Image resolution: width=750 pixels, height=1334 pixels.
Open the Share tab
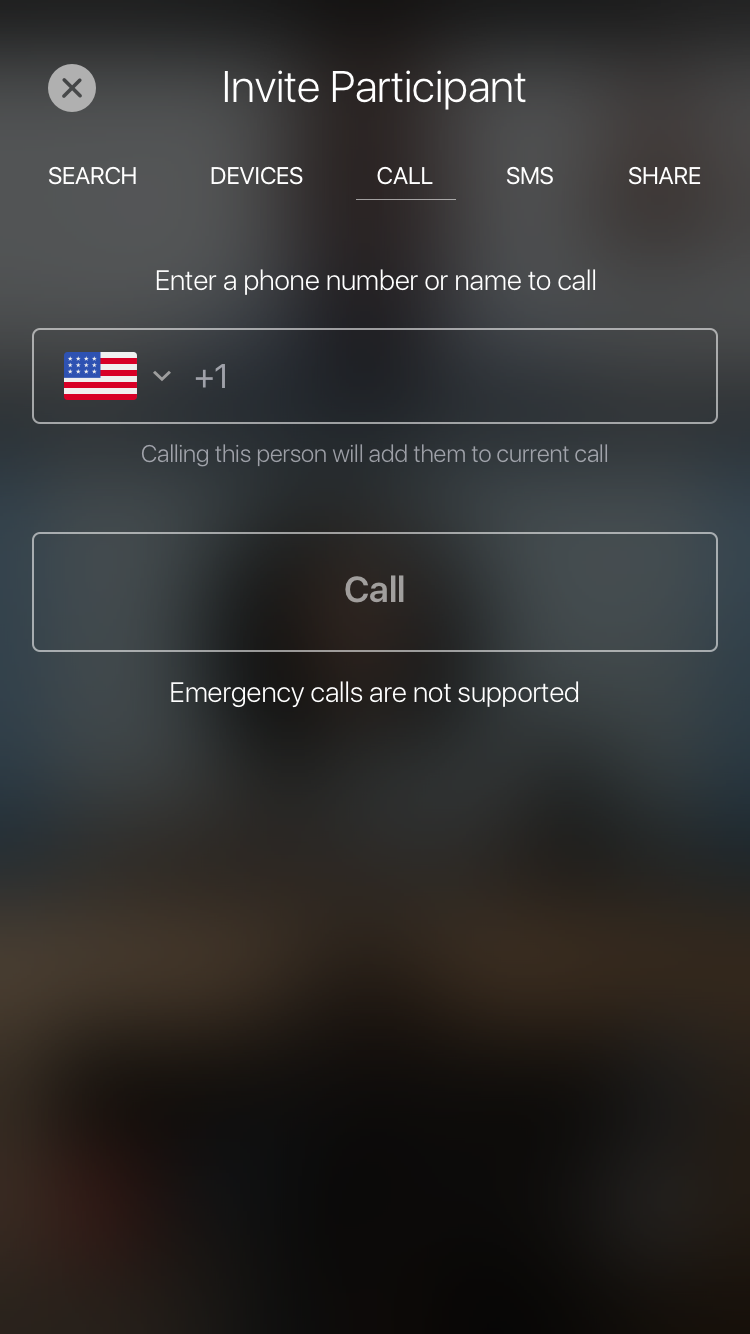664,176
